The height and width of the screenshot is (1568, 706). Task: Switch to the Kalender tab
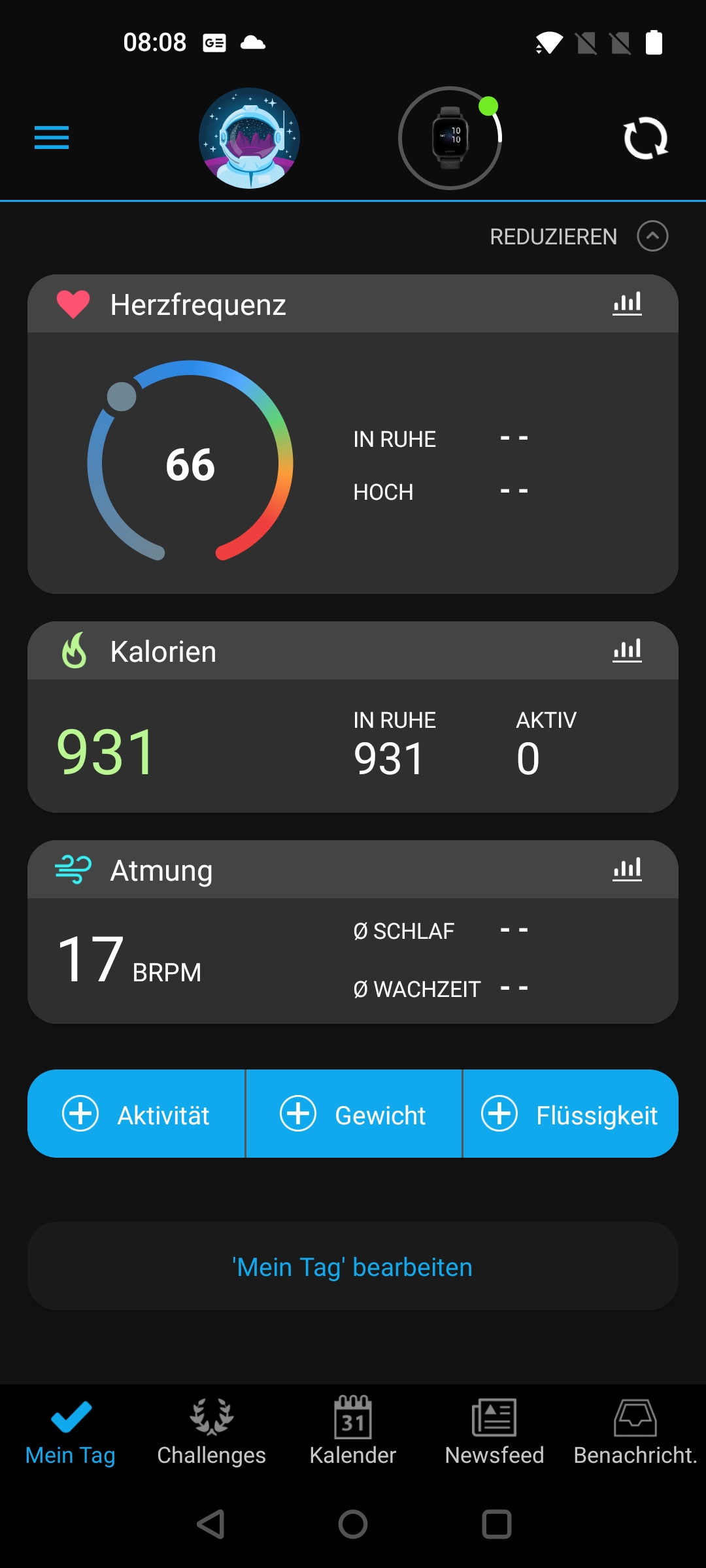(353, 1431)
